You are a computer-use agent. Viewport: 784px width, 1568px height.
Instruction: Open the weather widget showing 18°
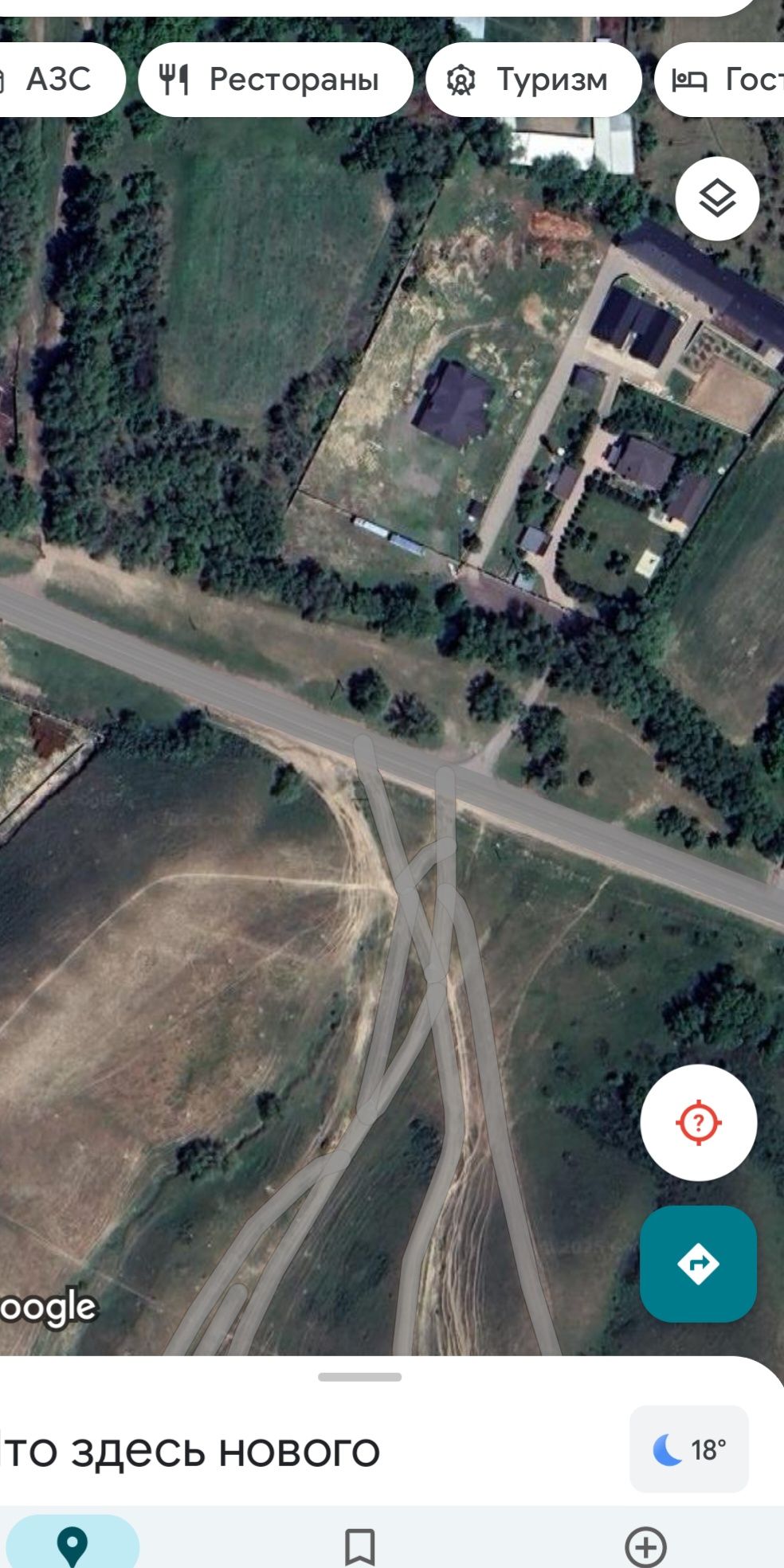pyautogui.click(x=689, y=1449)
